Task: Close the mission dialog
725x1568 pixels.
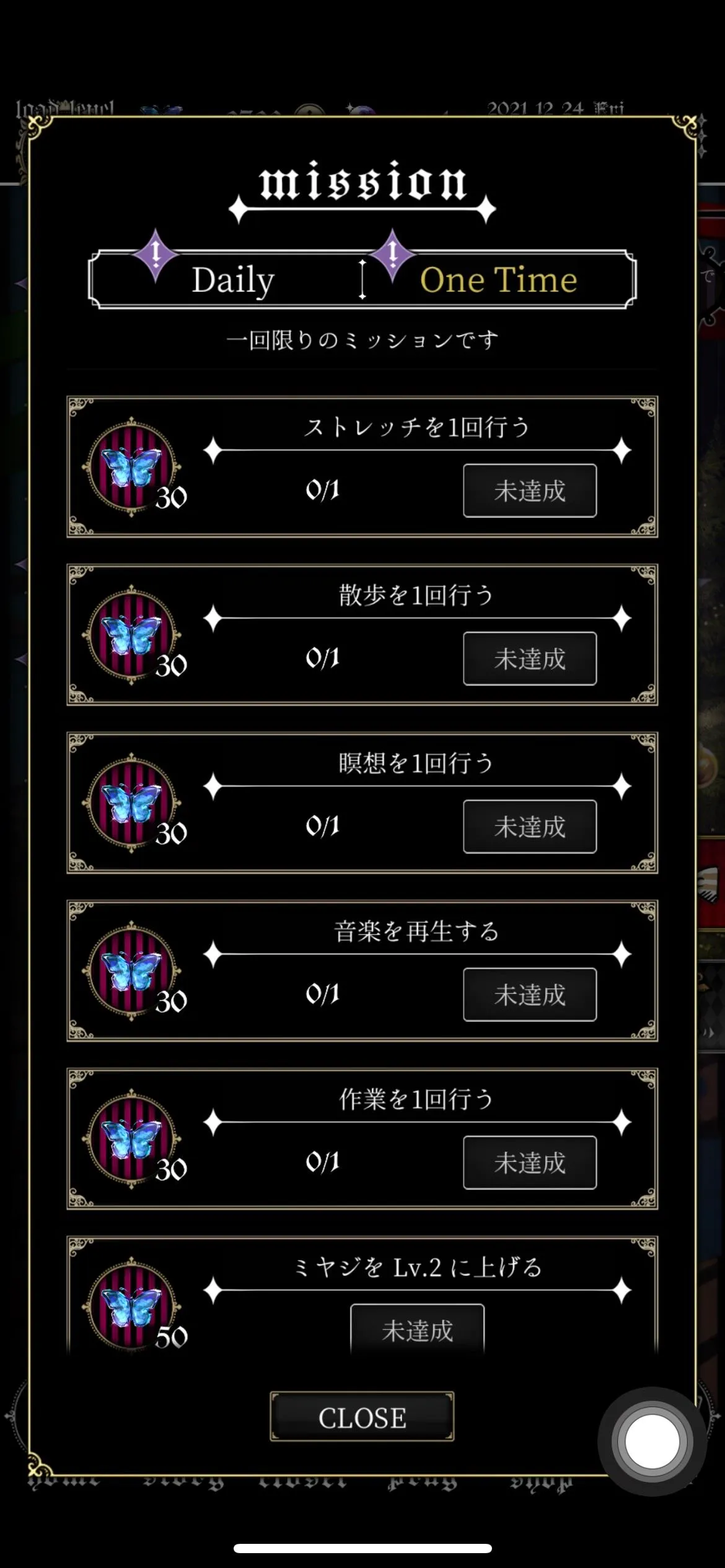Action: pos(362,1418)
